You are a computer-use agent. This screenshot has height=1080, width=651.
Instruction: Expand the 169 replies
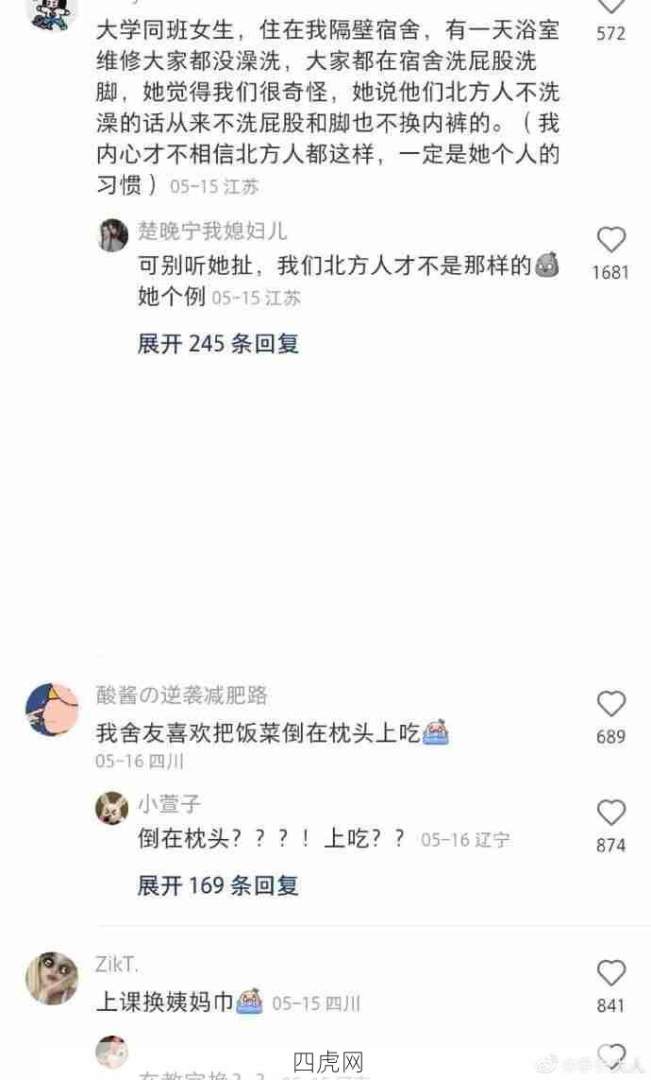(218, 885)
